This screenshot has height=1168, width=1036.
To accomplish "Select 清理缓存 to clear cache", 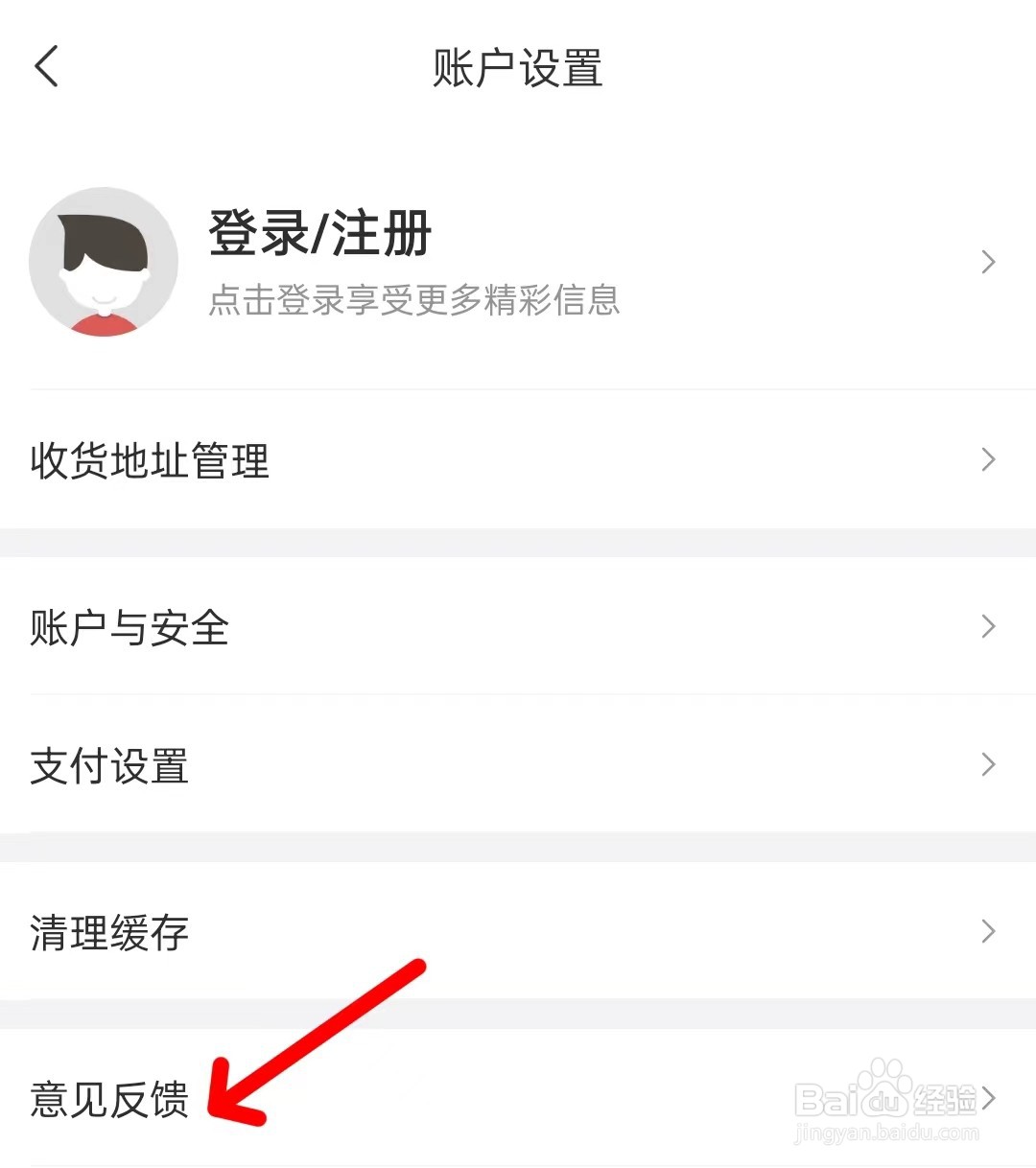I will coord(108,931).
